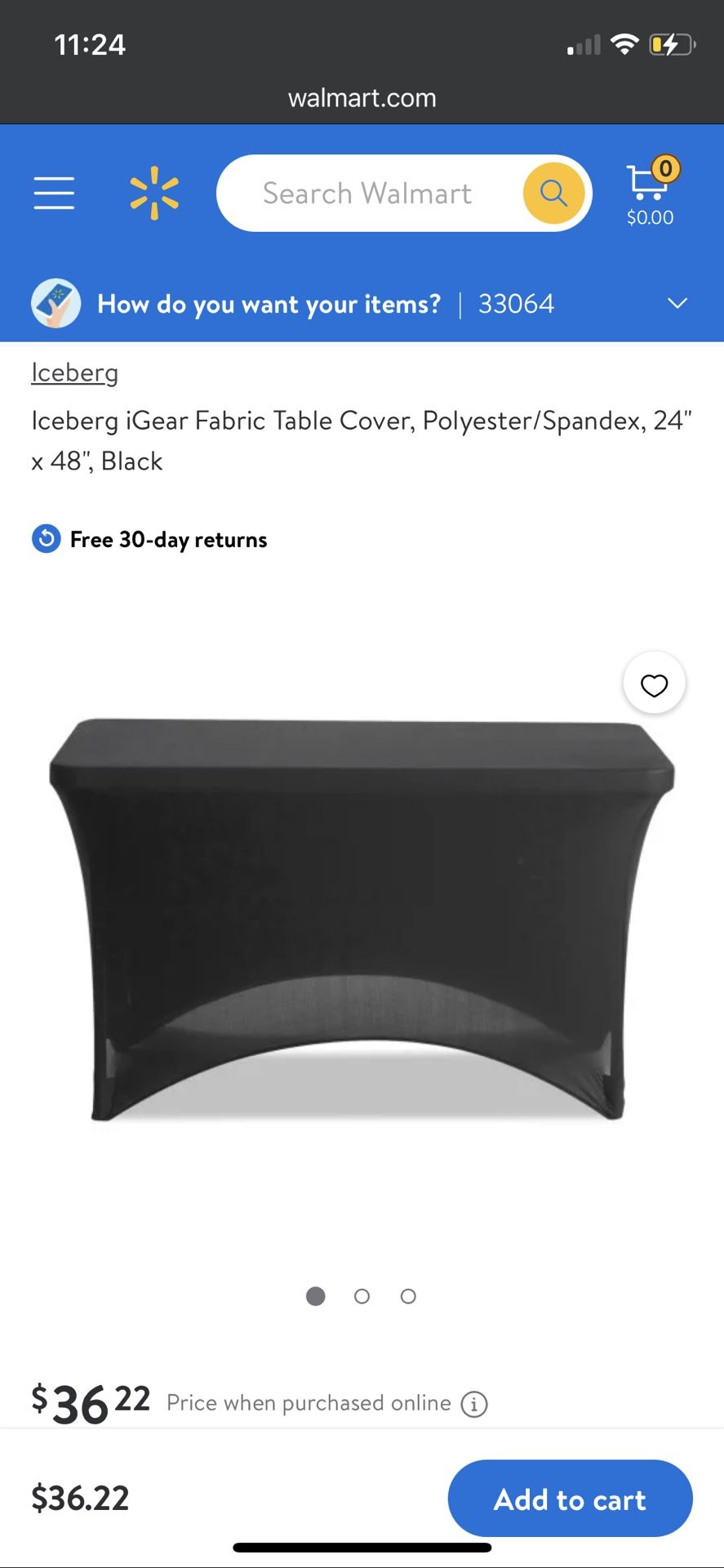
Task: Favorite the table cover with the heart toggle
Action: point(654,683)
